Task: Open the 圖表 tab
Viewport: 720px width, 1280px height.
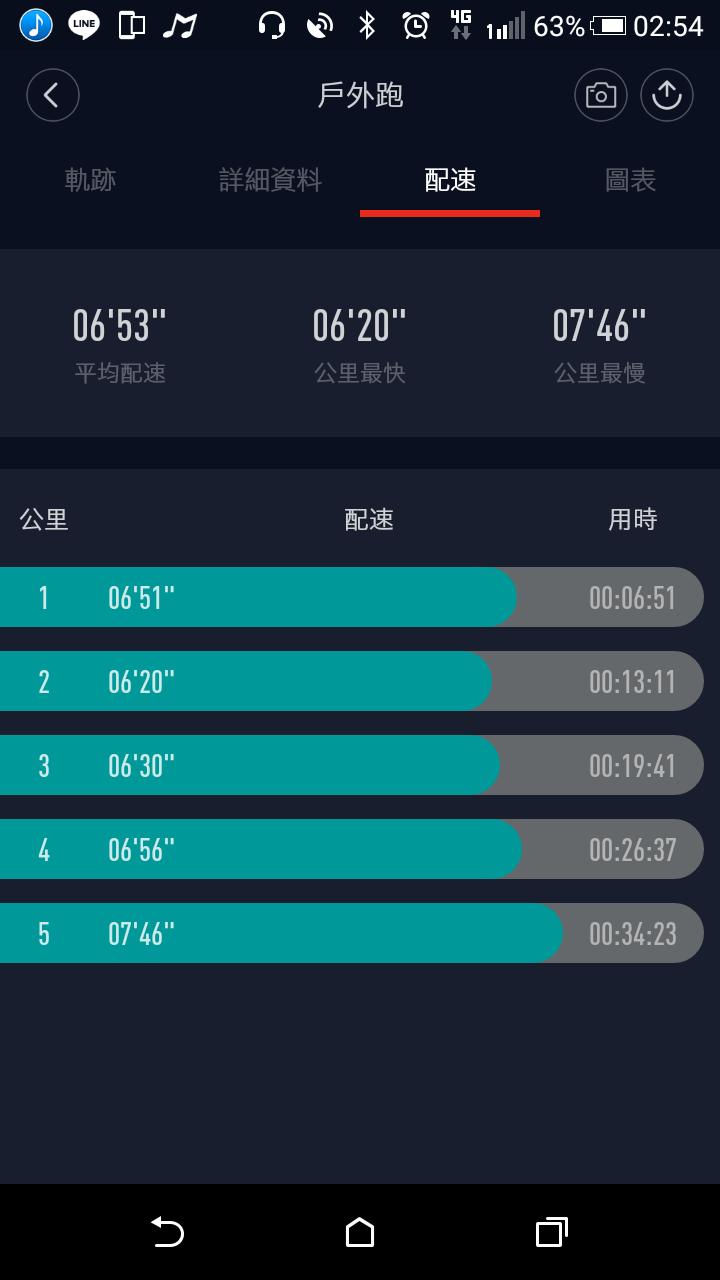Action: click(x=630, y=180)
